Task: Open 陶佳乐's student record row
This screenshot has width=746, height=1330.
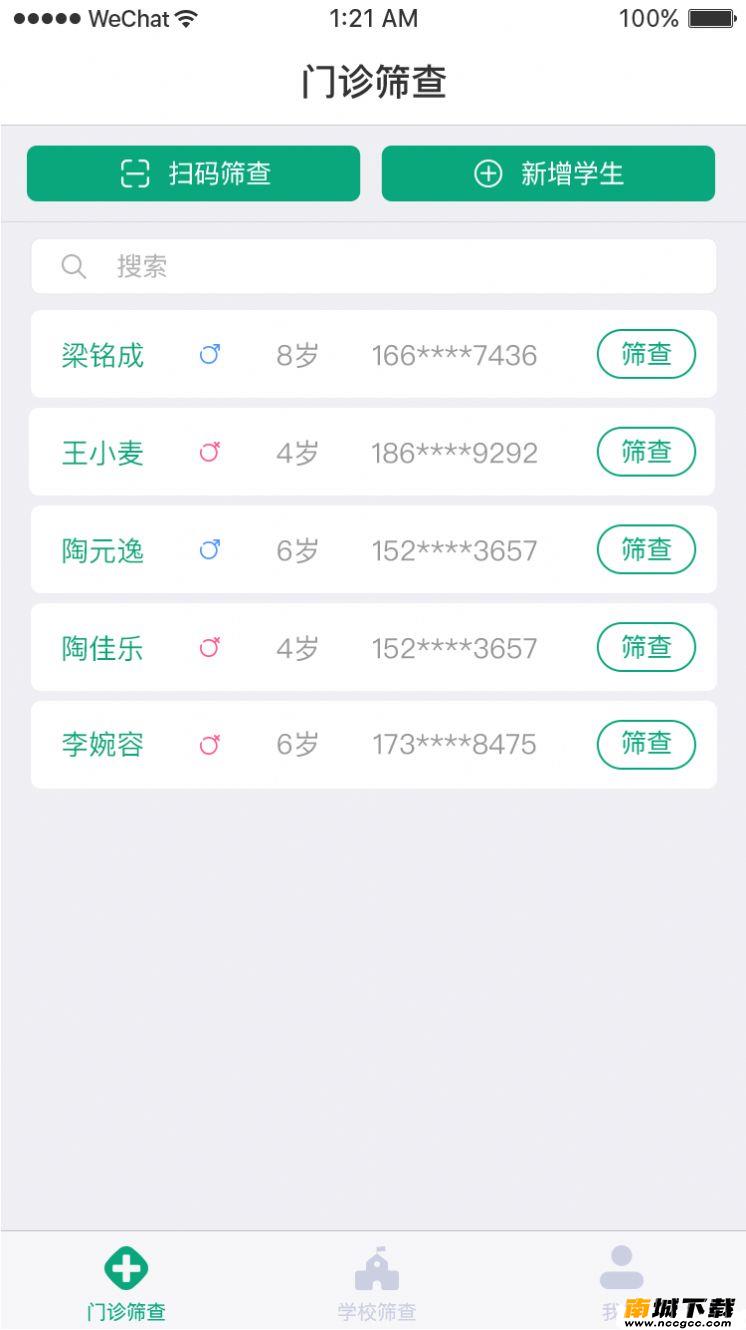Action: (x=300, y=648)
